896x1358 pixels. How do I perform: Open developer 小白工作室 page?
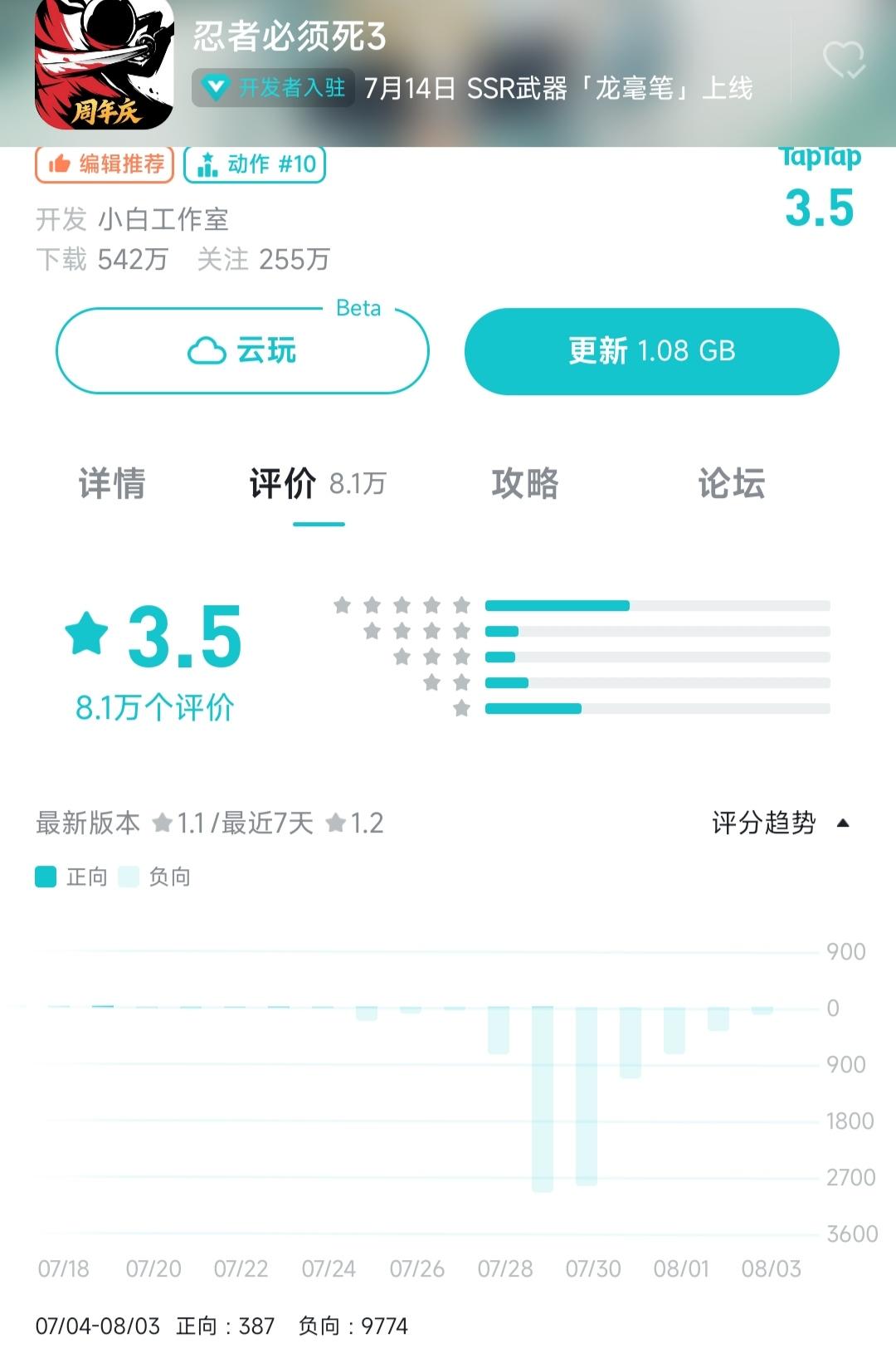pyautogui.click(x=163, y=219)
